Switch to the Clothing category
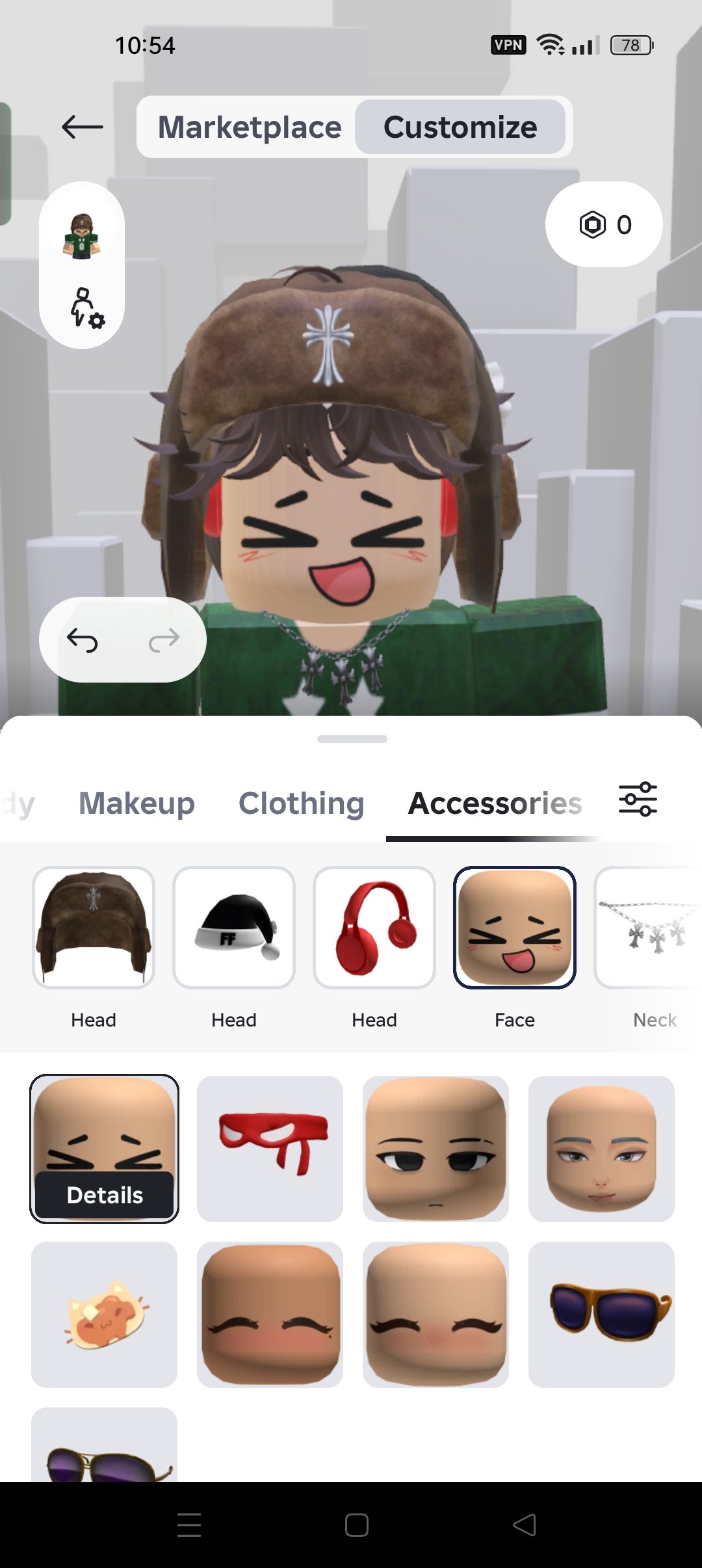 click(x=302, y=803)
